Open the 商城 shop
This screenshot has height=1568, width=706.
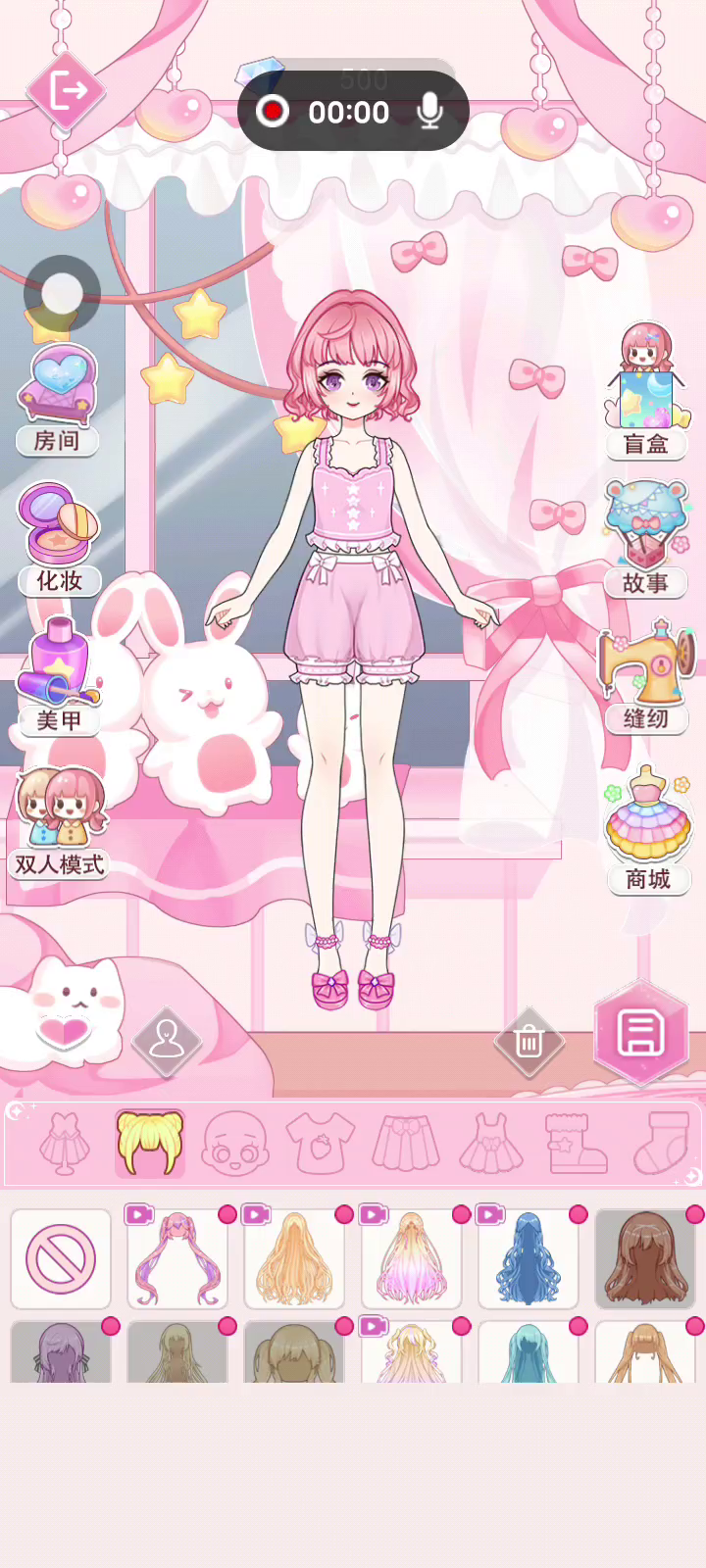pos(647,828)
